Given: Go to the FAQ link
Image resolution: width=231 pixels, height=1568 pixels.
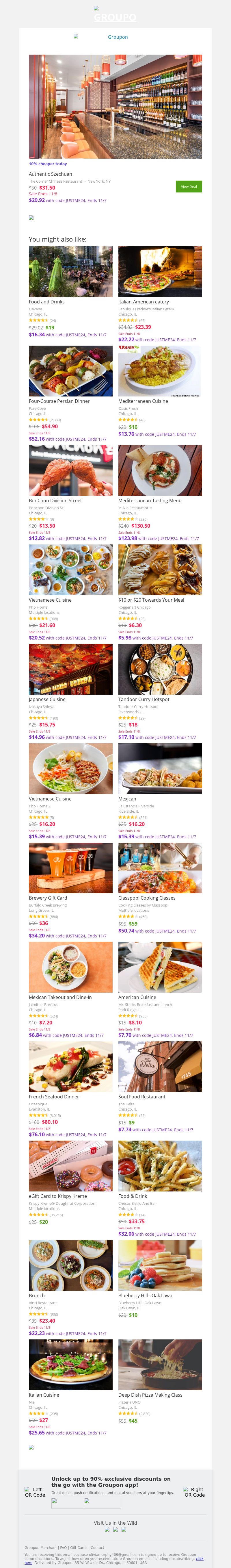Looking at the screenshot, I should click(x=63, y=1547).
